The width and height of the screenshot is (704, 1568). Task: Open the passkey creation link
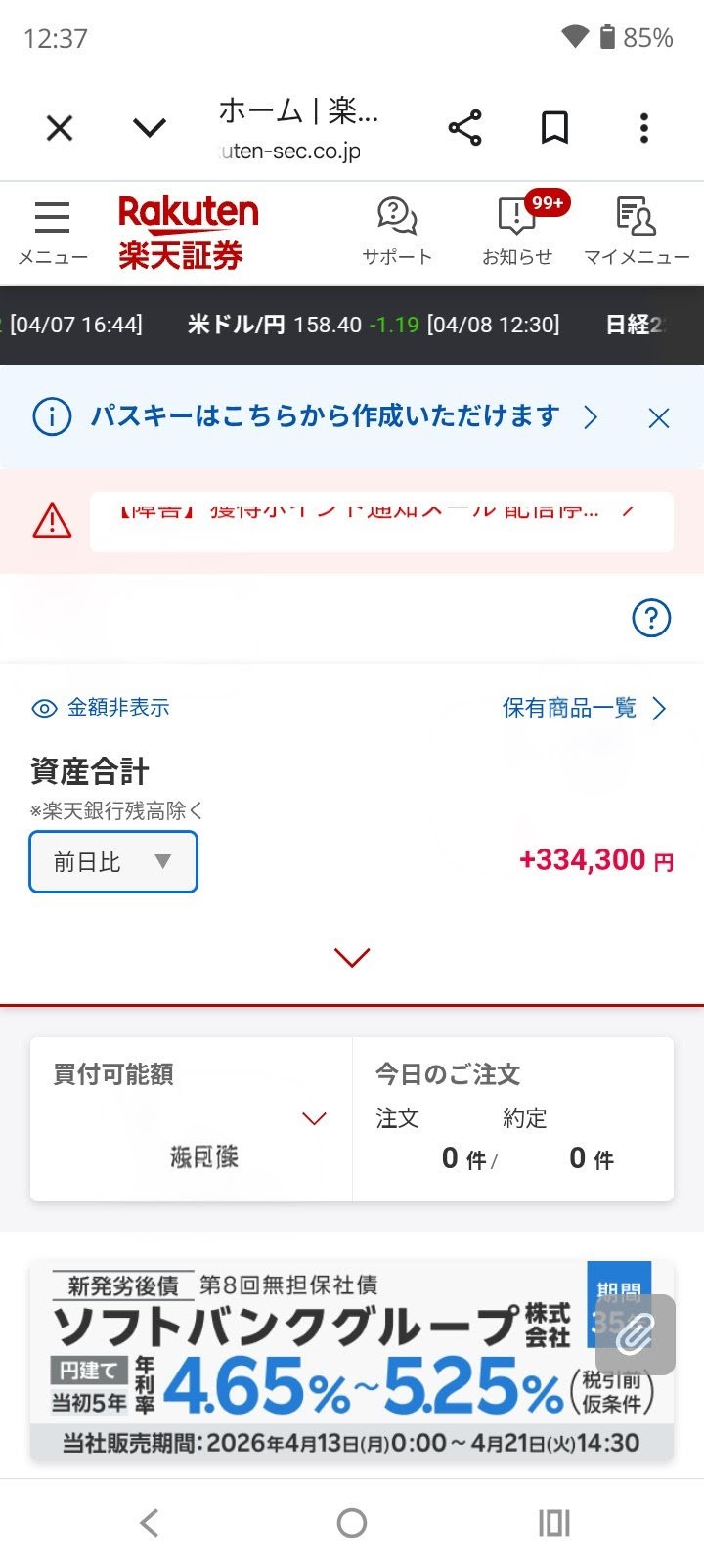(325, 417)
